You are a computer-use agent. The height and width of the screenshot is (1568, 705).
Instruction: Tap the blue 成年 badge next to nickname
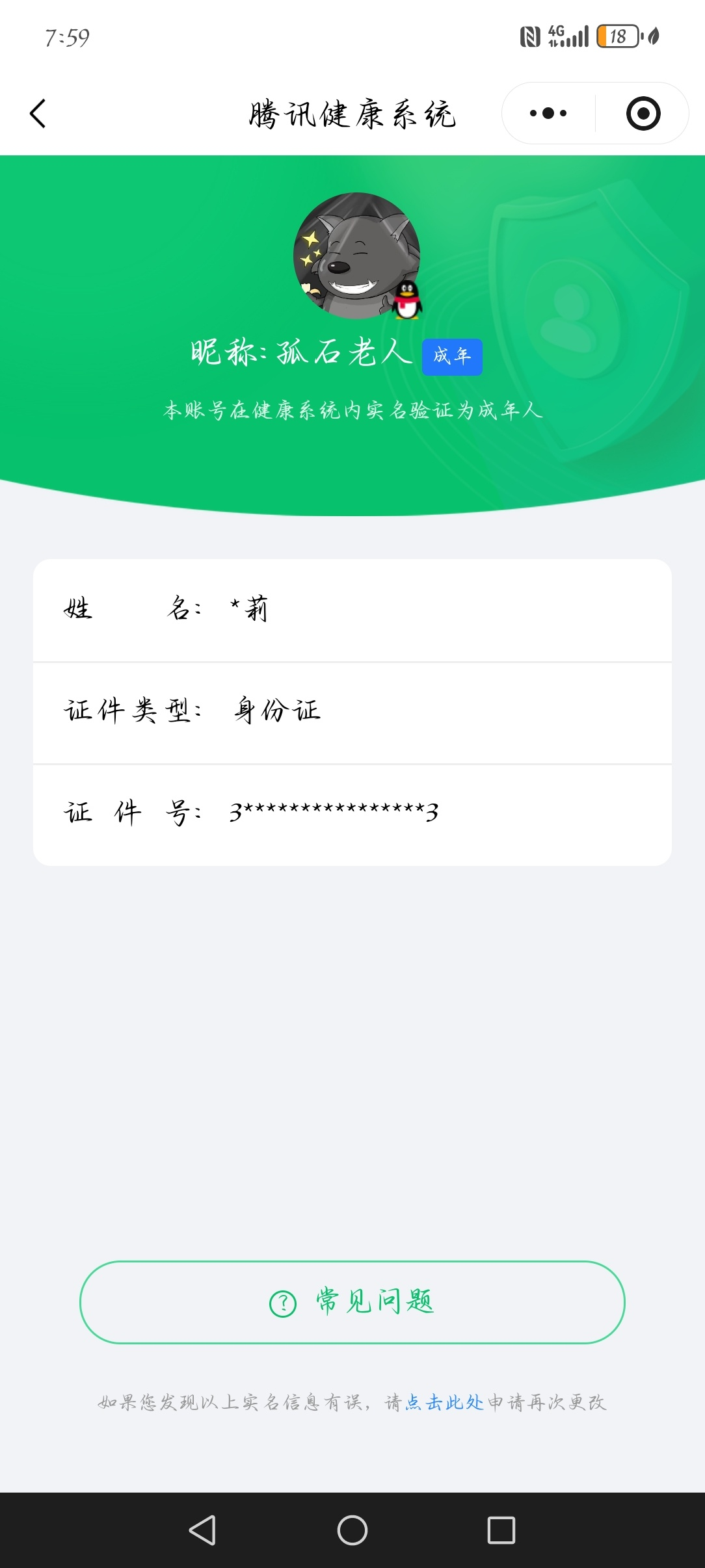(x=453, y=356)
